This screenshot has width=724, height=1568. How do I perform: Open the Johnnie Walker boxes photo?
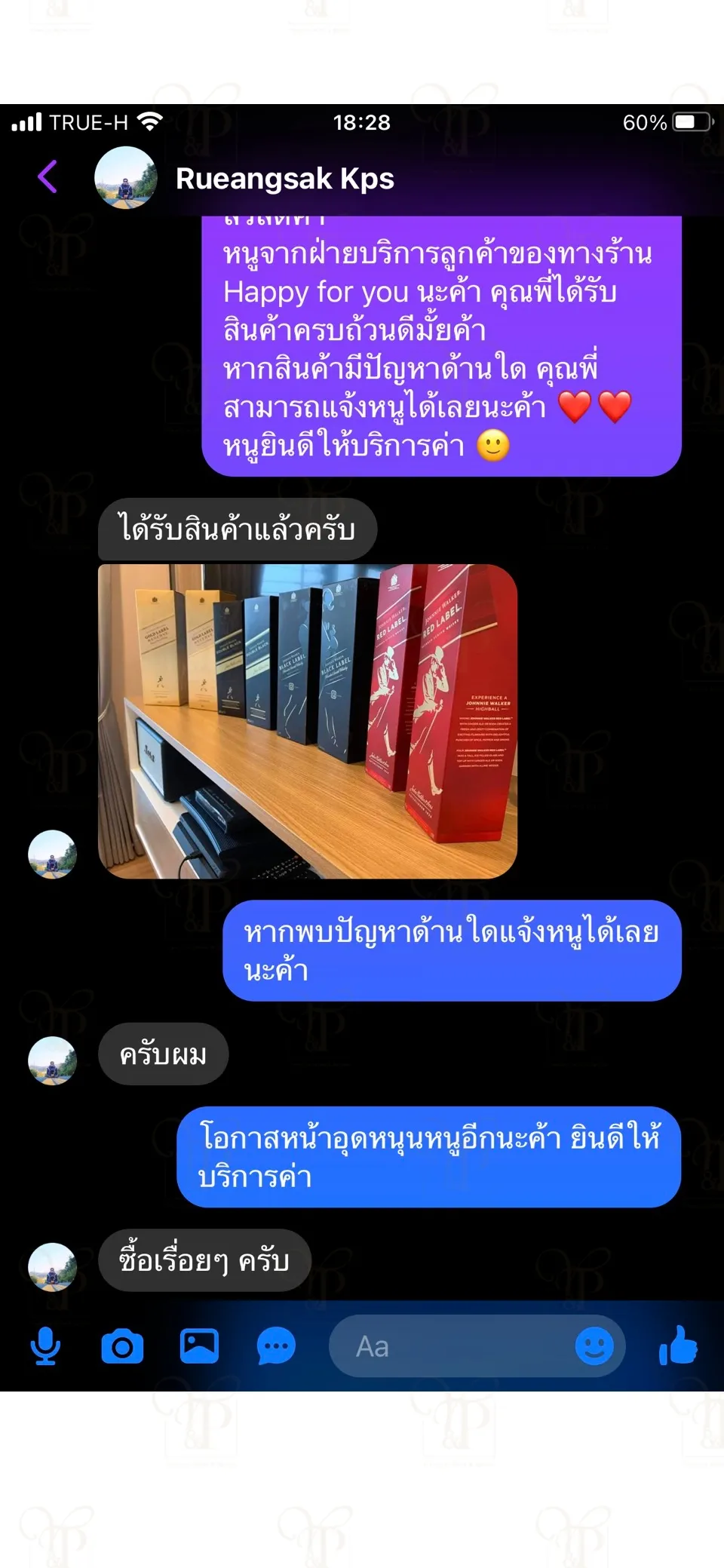point(308,721)
